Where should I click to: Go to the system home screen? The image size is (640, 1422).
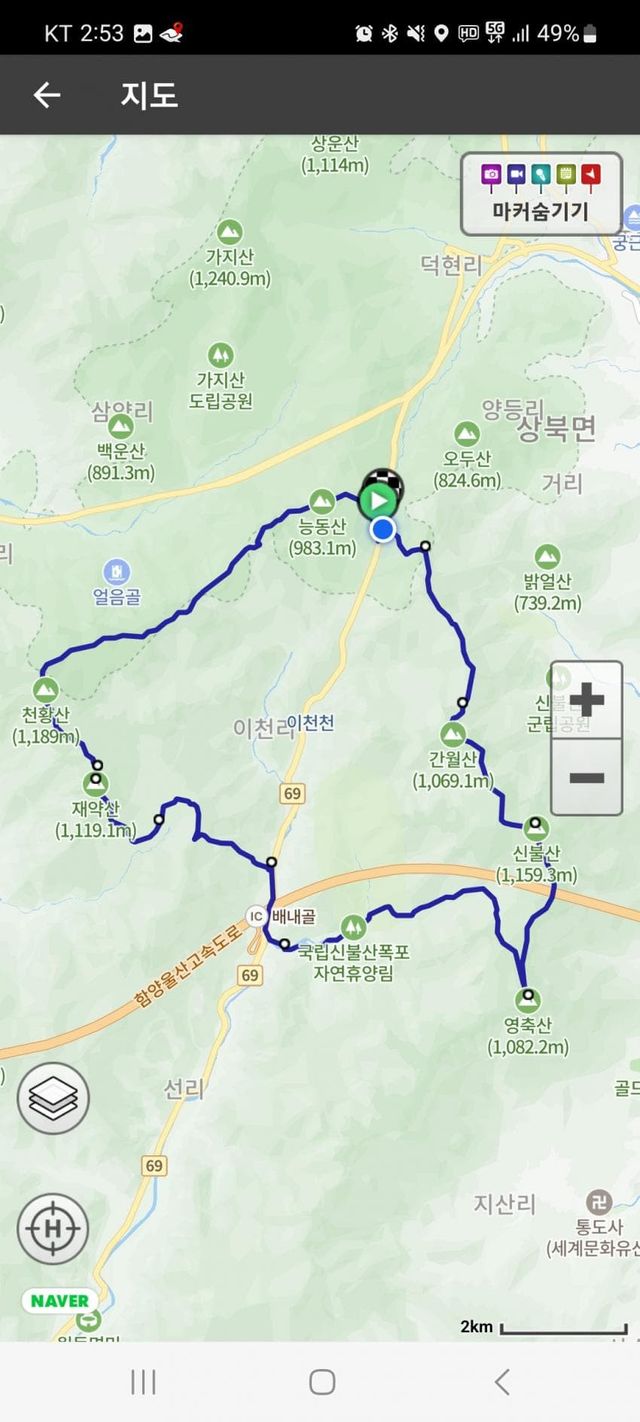click(321, 1382)
